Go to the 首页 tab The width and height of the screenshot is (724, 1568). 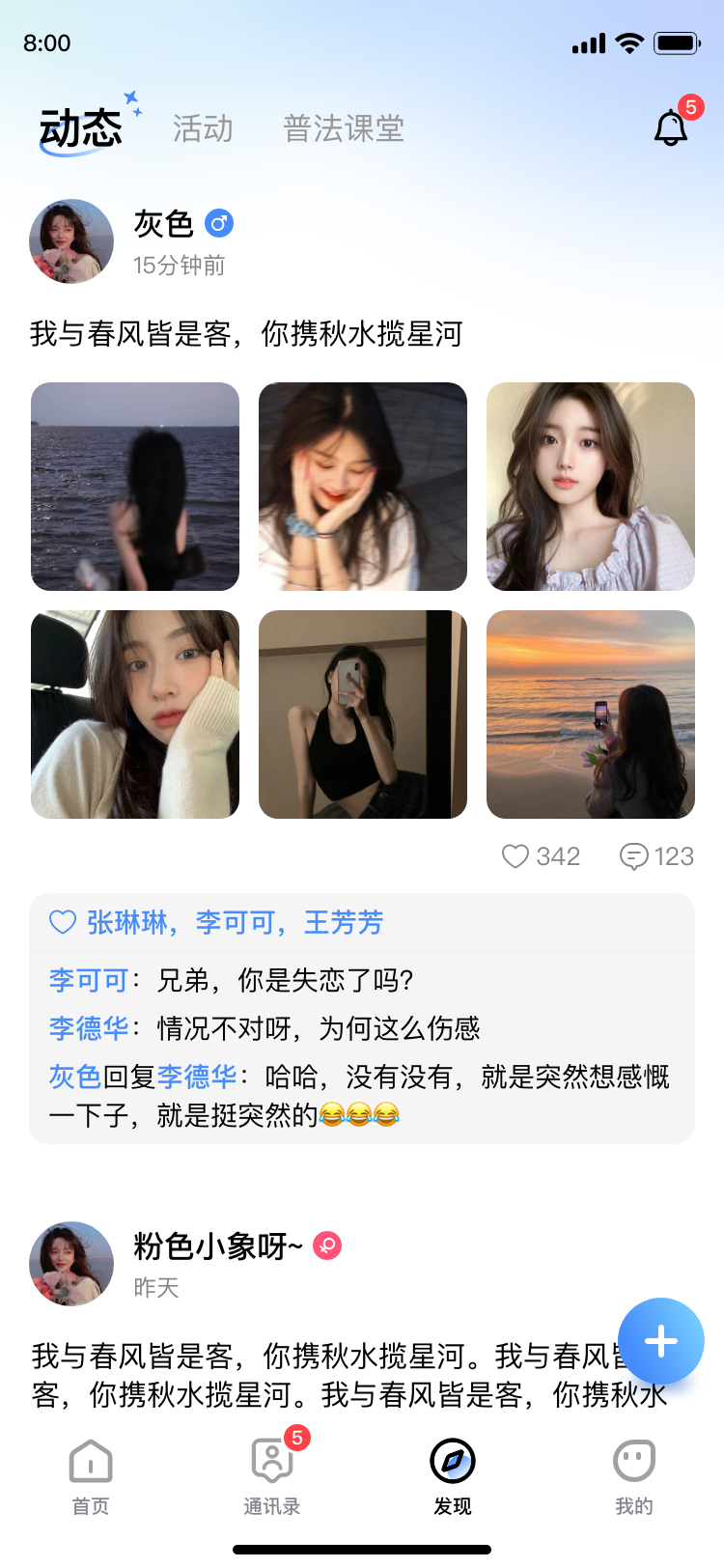[x=91, y=1477]
